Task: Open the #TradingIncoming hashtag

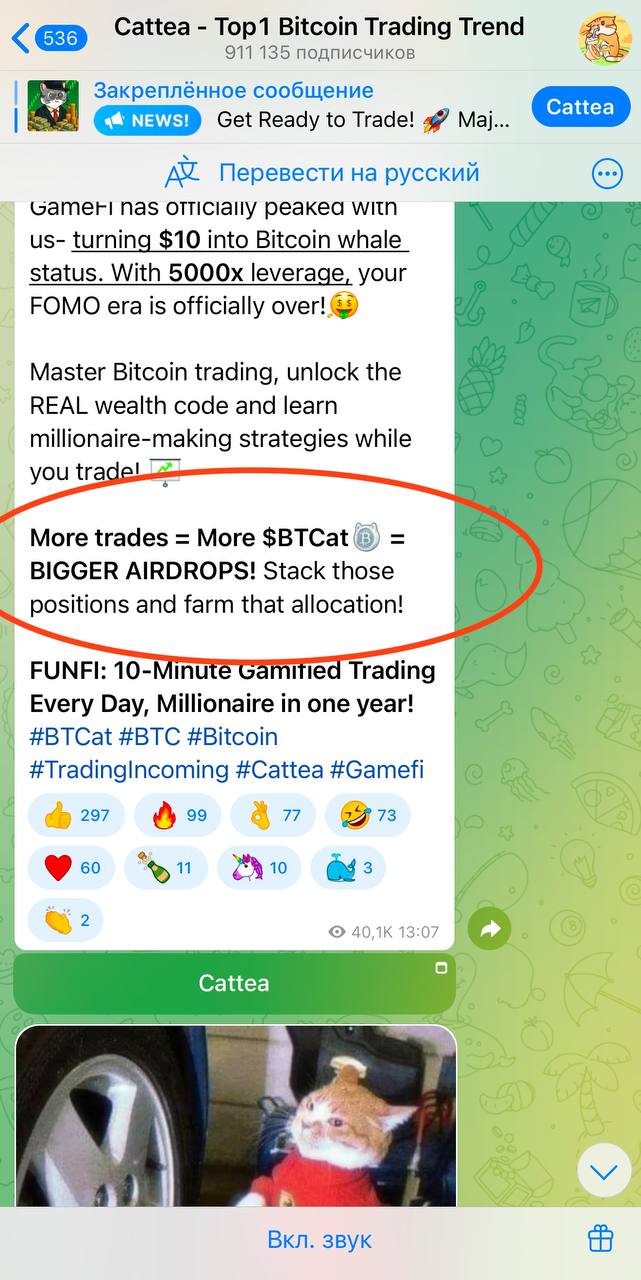Action: tap(129, 770)
